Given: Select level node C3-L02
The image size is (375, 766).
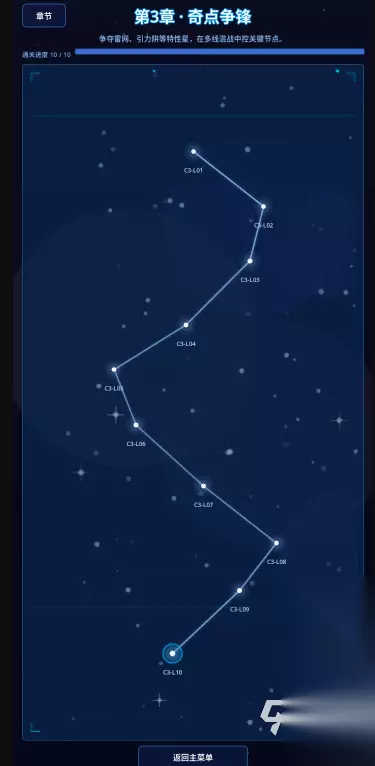Looking at the screenshot, I should [263, 207].
